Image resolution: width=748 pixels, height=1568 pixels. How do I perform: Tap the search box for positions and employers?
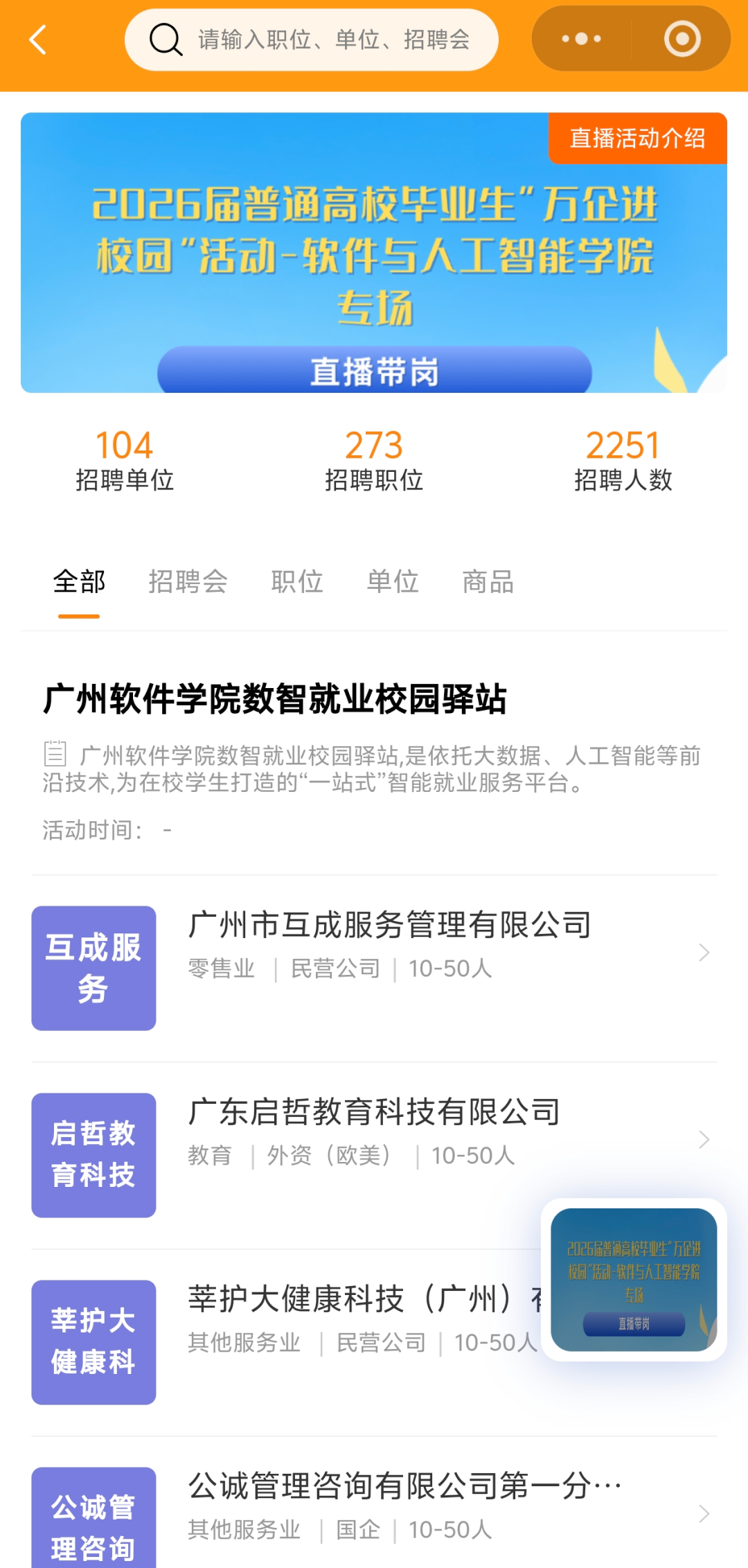(x=312, y=39)
